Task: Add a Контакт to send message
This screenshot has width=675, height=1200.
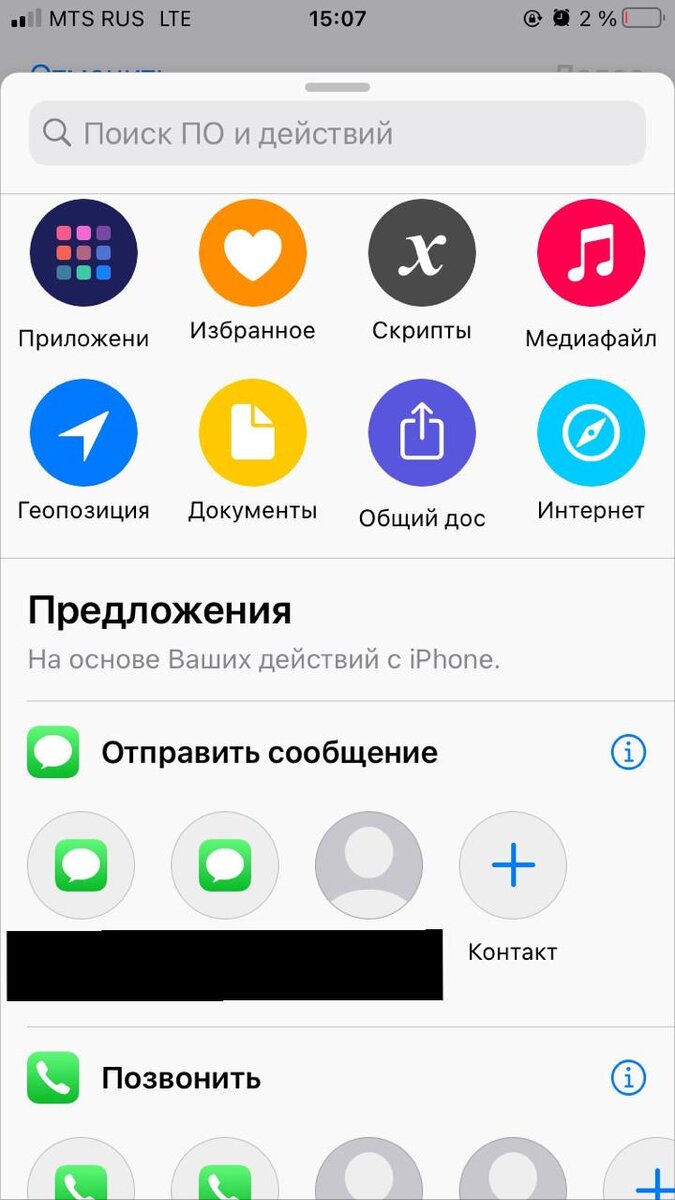Action: (513, 865)
